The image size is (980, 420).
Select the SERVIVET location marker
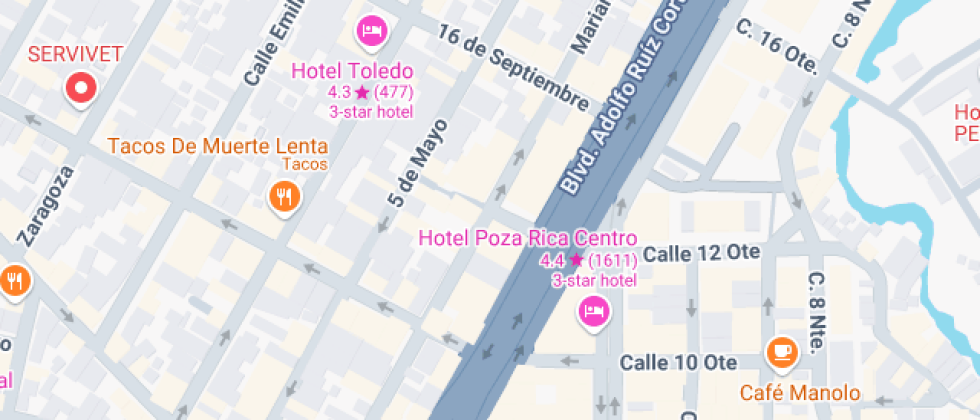pyautogui.click(x=80, y=88)
